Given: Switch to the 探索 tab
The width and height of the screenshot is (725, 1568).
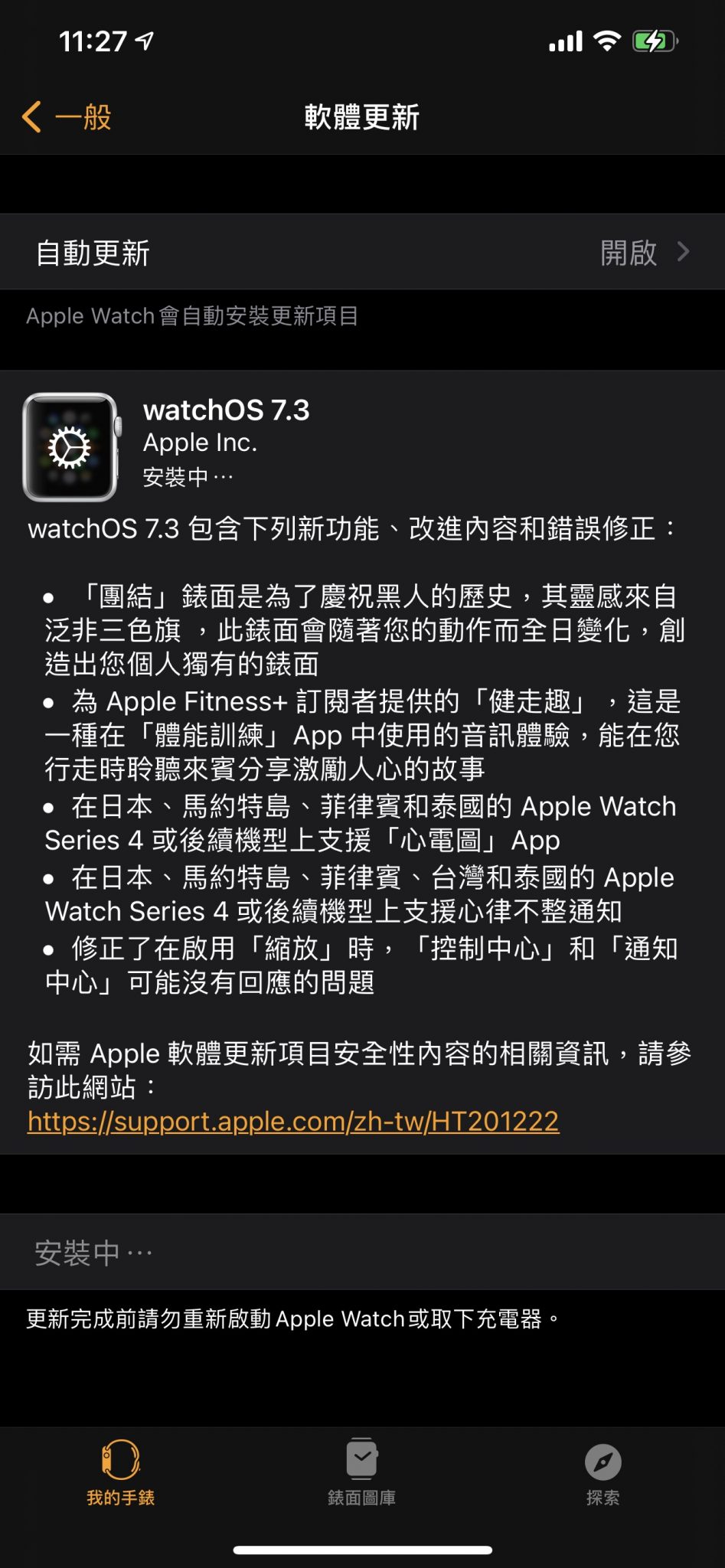Looking at the screenshot, I should pyautogui.click(x=603, y=1472).
